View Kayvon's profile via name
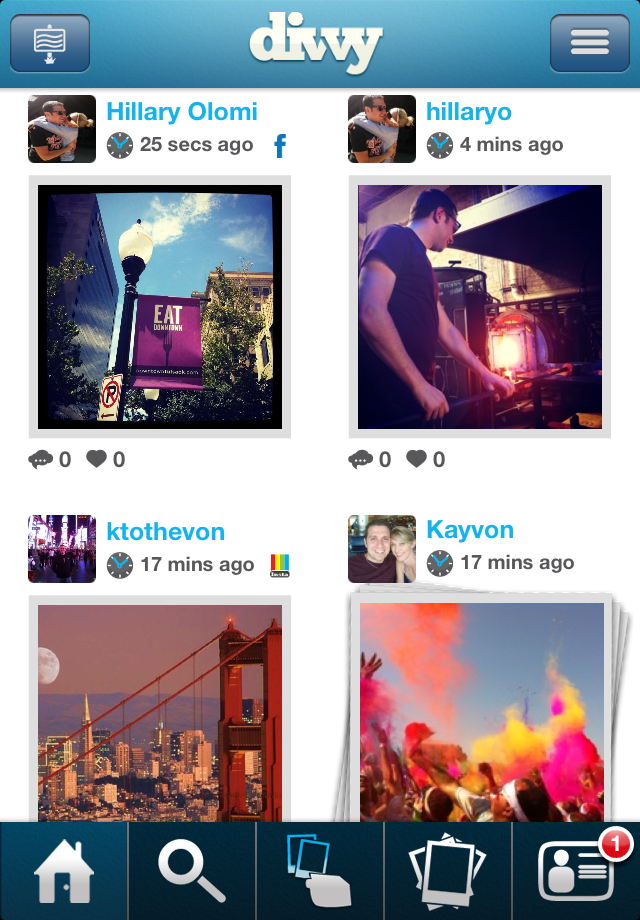Screen dimensions: 640x920 [x=470, y=530]
